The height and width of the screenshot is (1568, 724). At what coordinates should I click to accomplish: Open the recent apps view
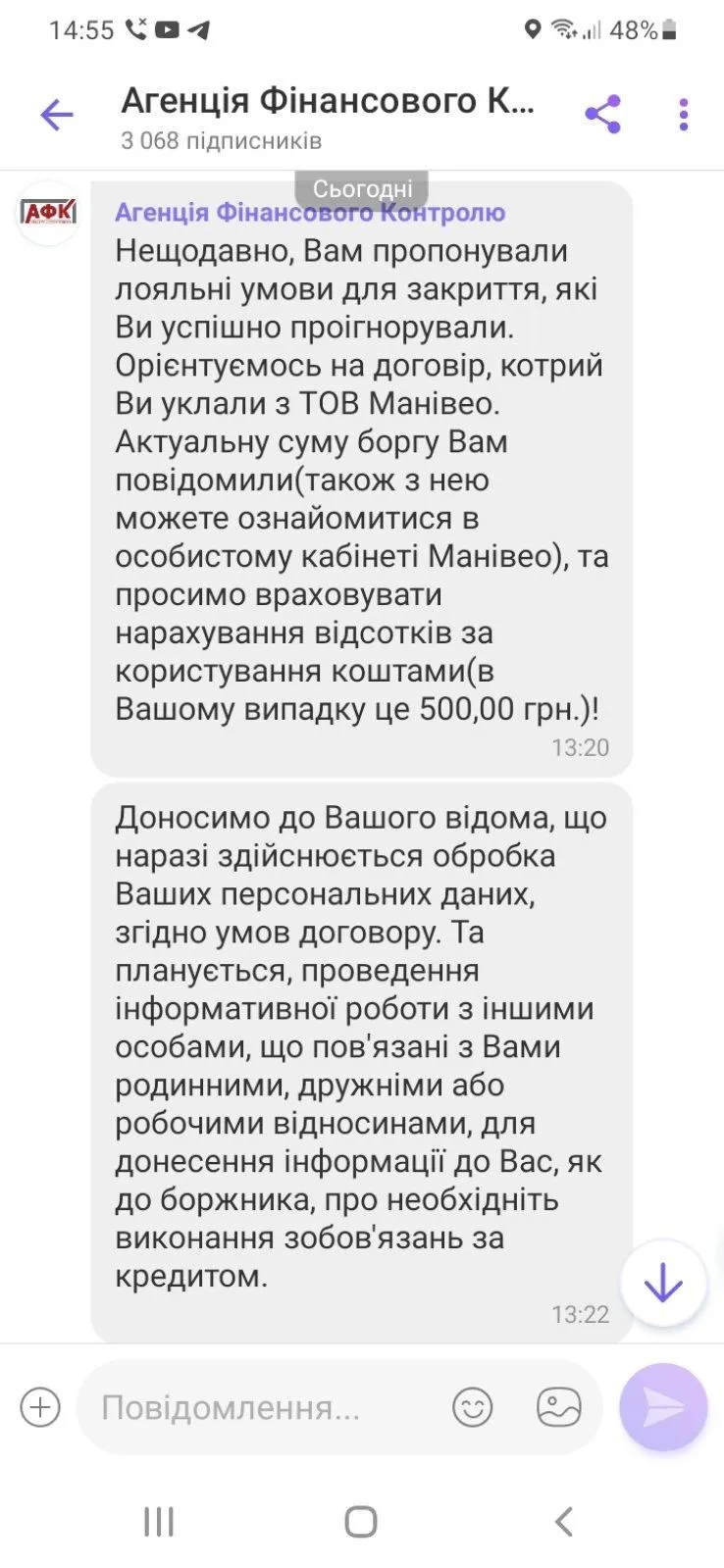159,1522
